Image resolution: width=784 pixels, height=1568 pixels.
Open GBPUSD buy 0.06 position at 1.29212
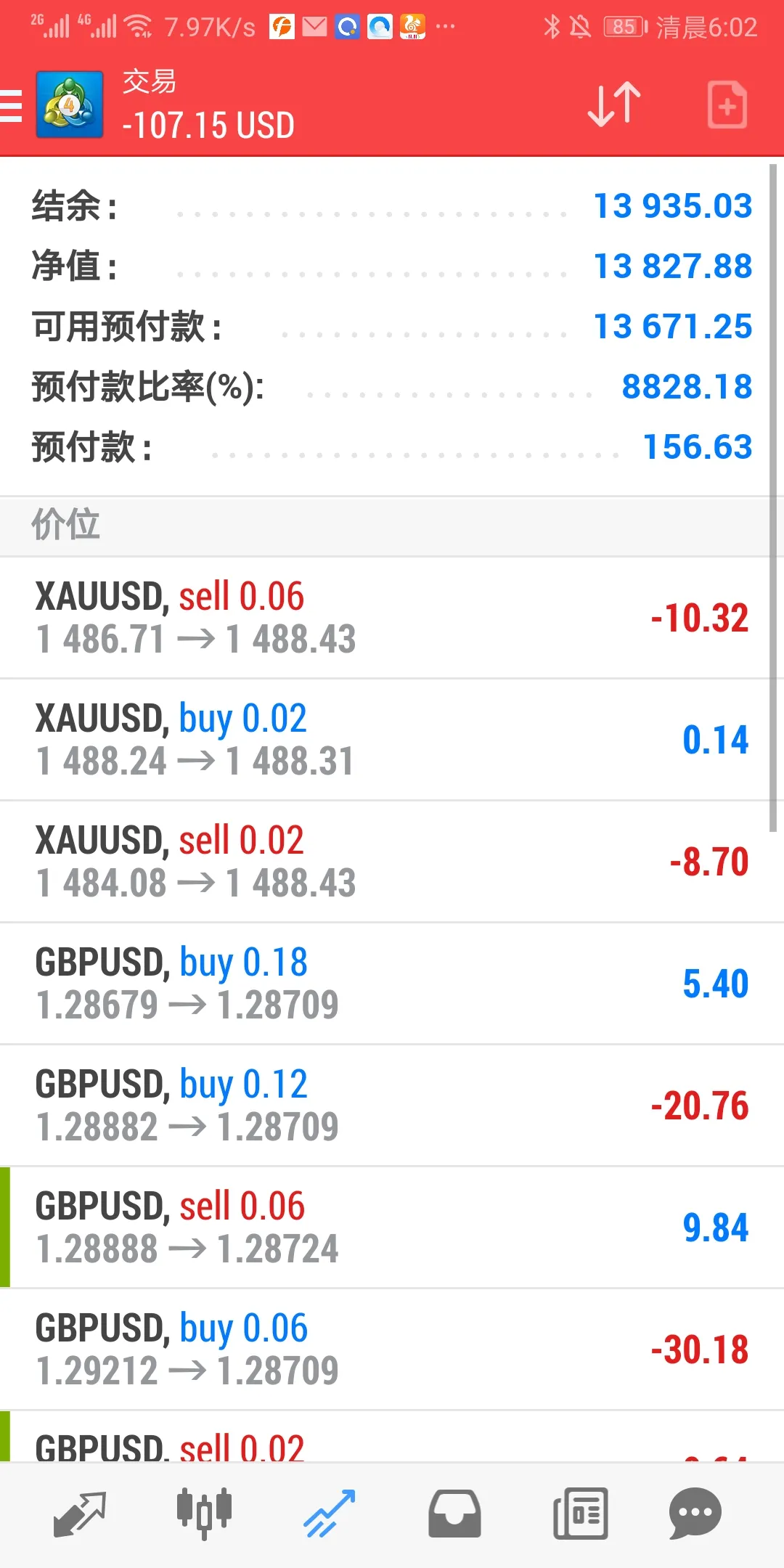tap(392, 1349)
